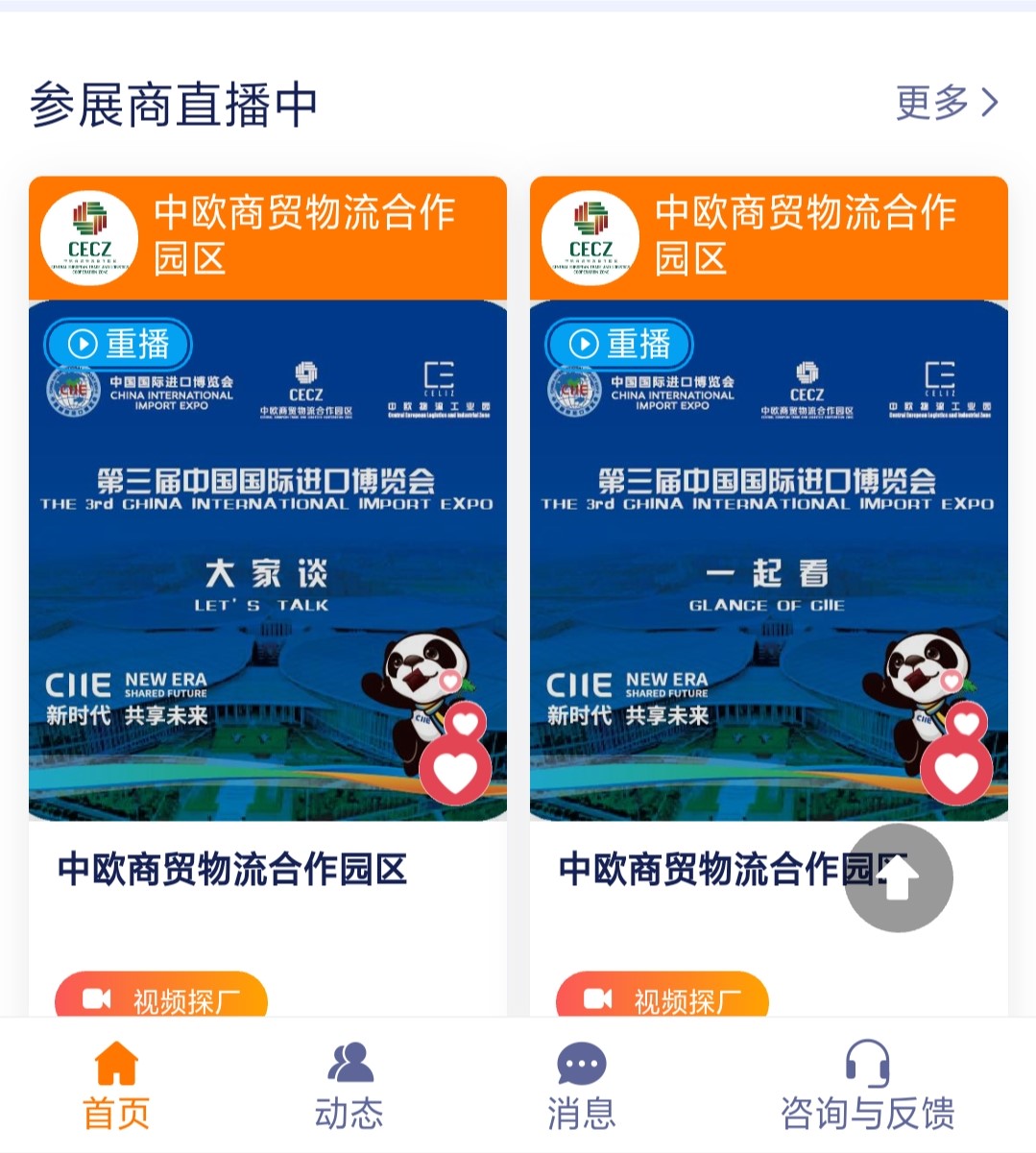
Task: Like the 大家谈 live stream
Action: pos(455,769)
